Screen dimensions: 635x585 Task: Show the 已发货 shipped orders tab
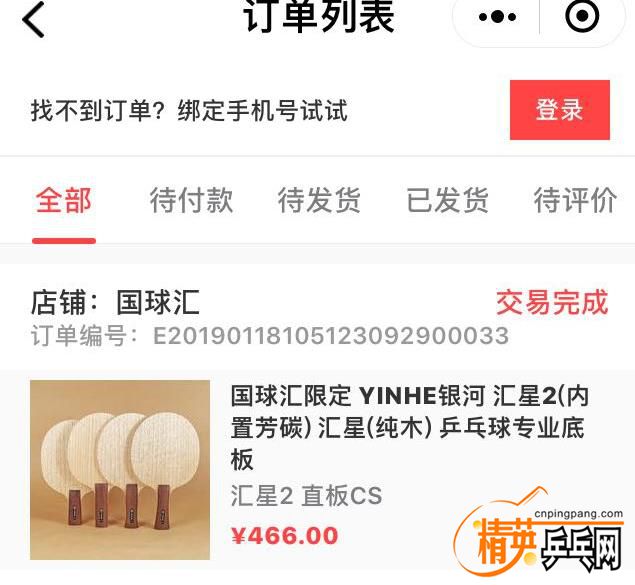(447, 200)
